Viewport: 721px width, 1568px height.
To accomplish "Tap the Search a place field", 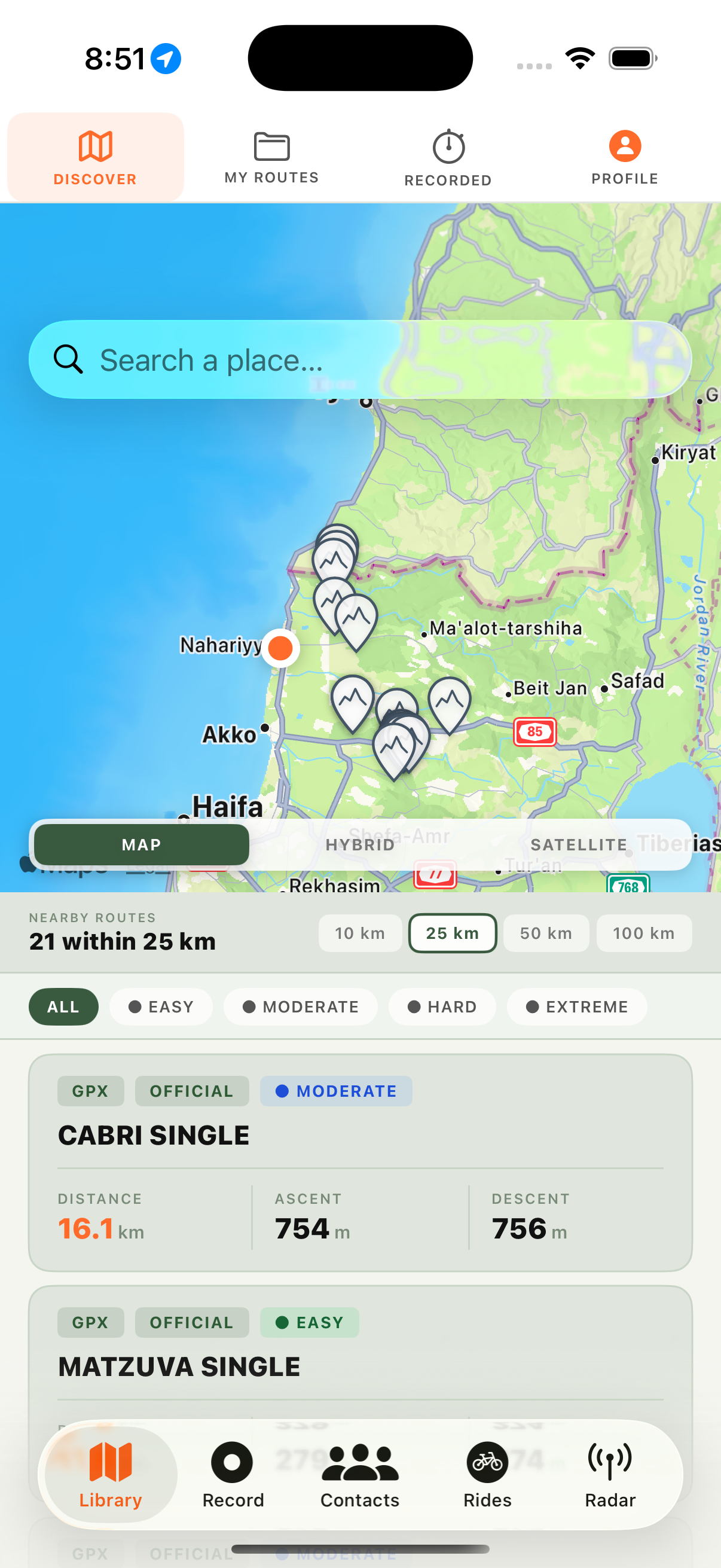I will (359, 360).
